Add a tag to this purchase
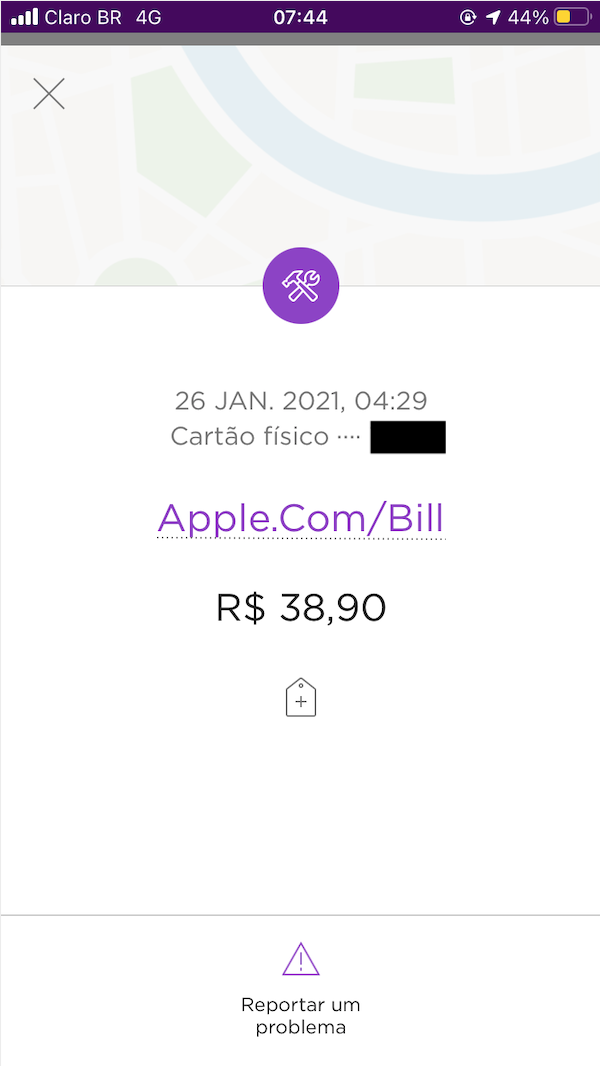This screenshot has width=600, height=1066. pyautogui.click(x=301, y=698)
